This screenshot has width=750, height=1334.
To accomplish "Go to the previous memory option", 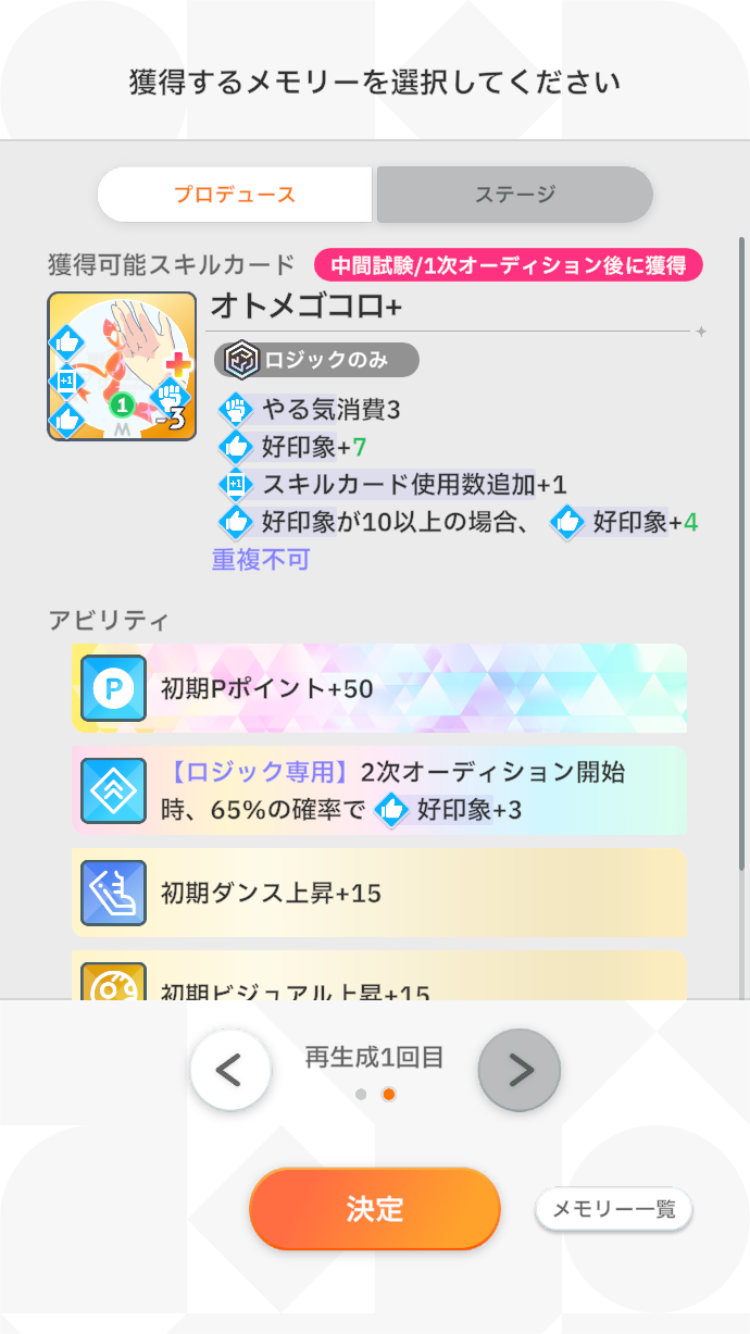I will (x=230, y=1070).
